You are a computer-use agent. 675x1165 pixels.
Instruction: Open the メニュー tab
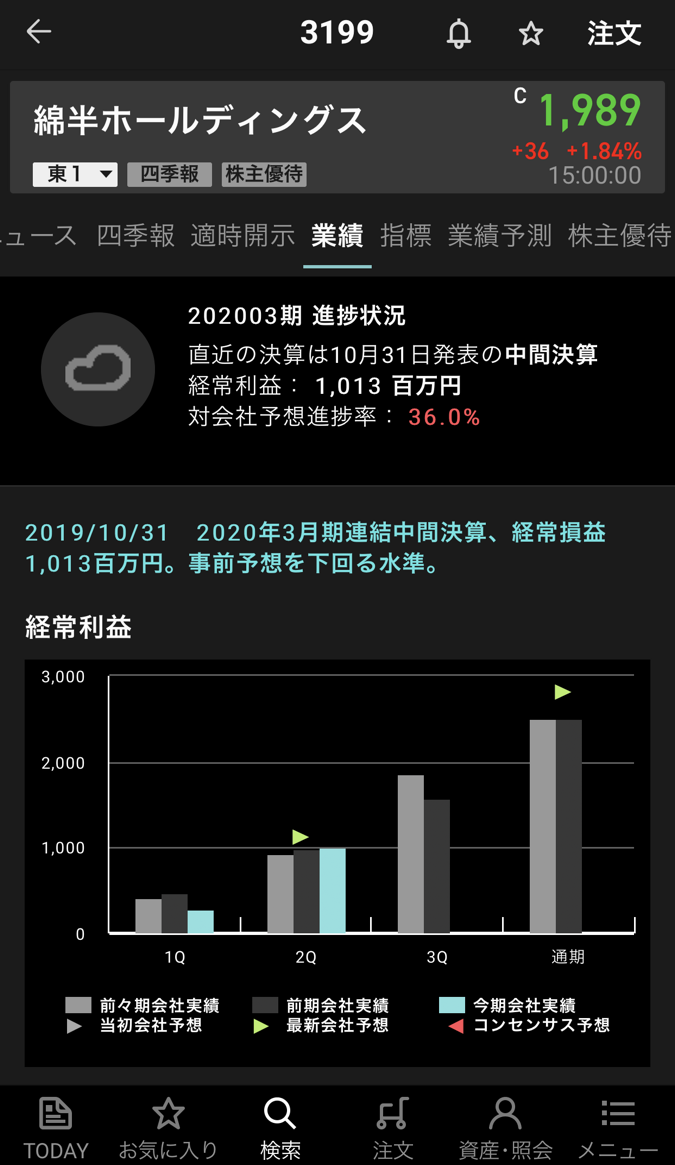[618, 1126]
